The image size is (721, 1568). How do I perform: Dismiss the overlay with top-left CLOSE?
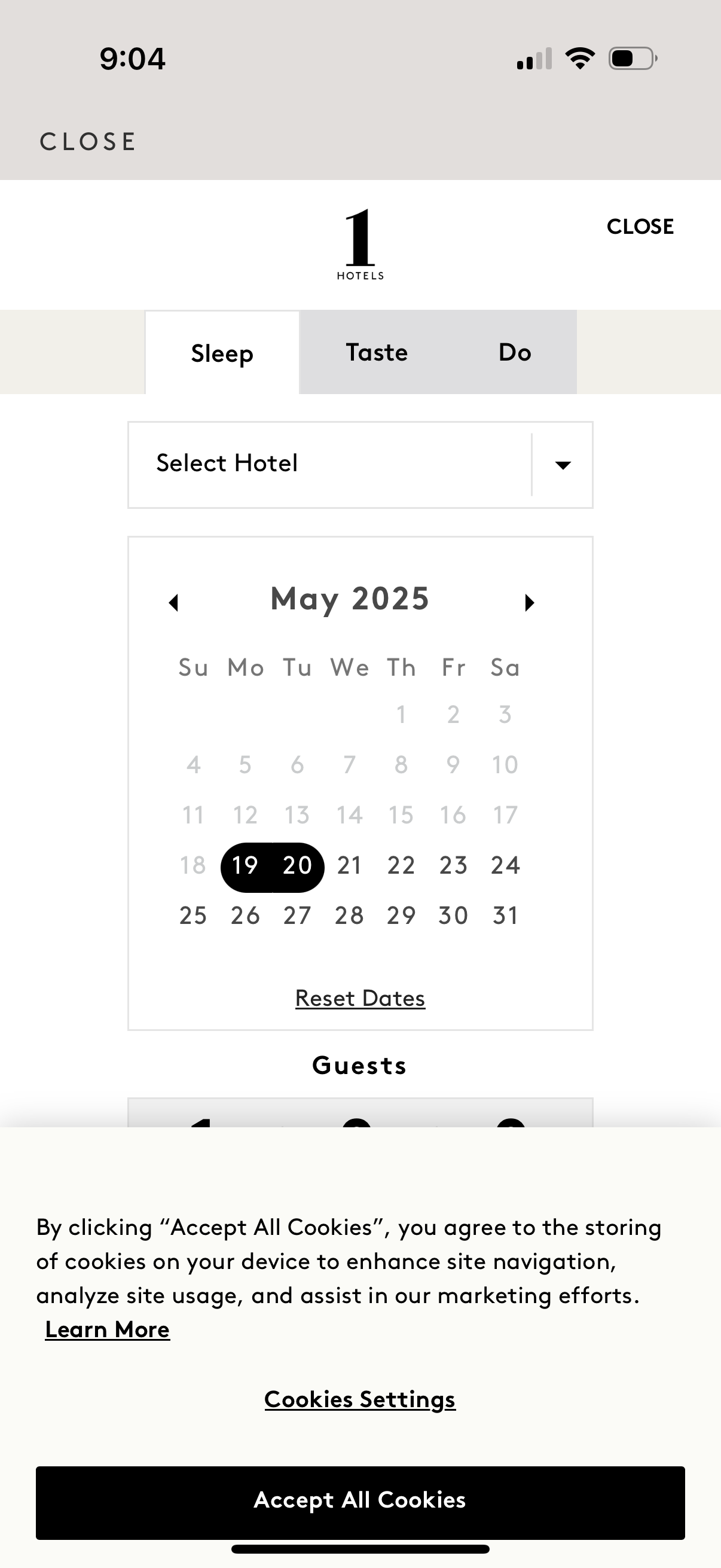(x=88, y=141)
